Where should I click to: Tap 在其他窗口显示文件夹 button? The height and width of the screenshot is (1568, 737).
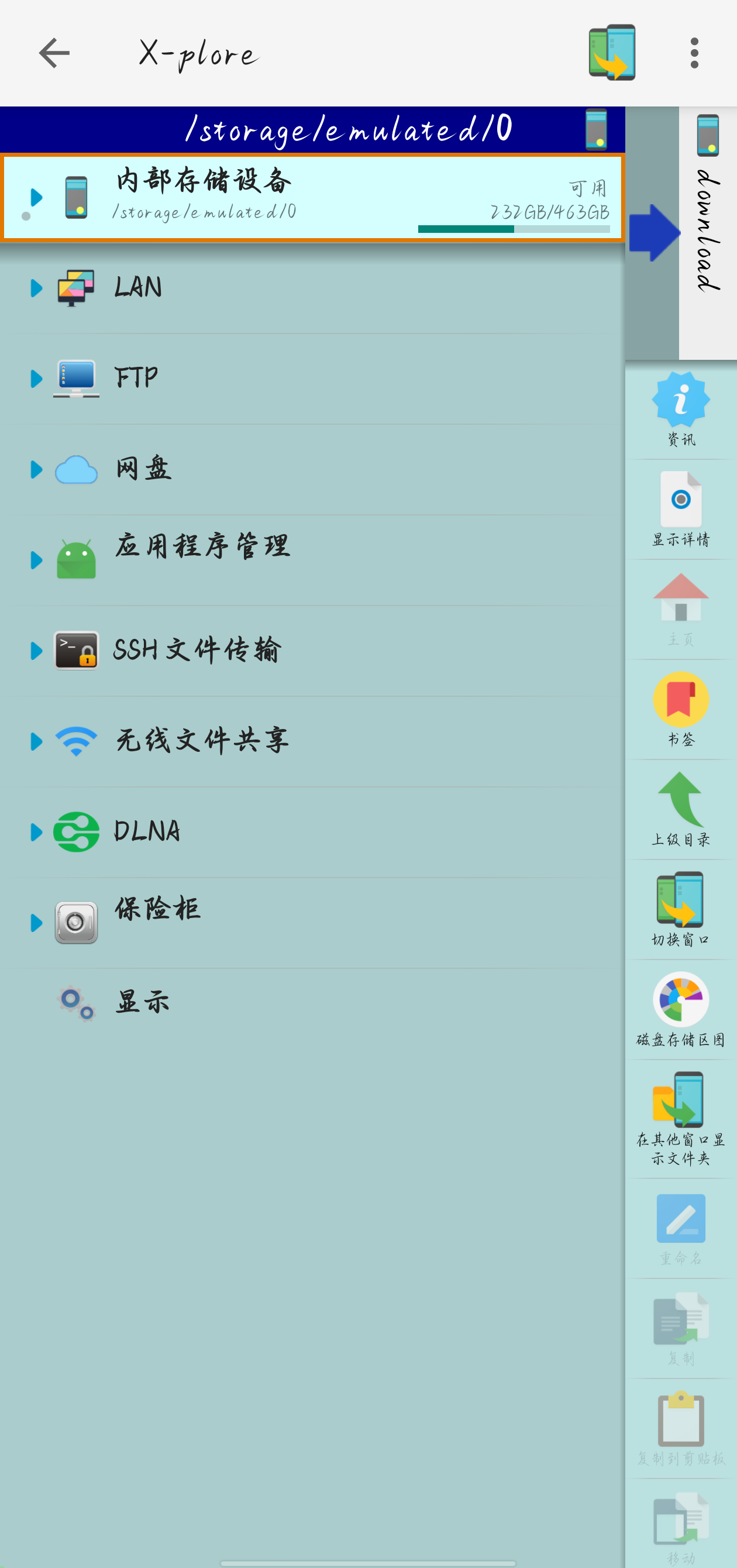681,1119
